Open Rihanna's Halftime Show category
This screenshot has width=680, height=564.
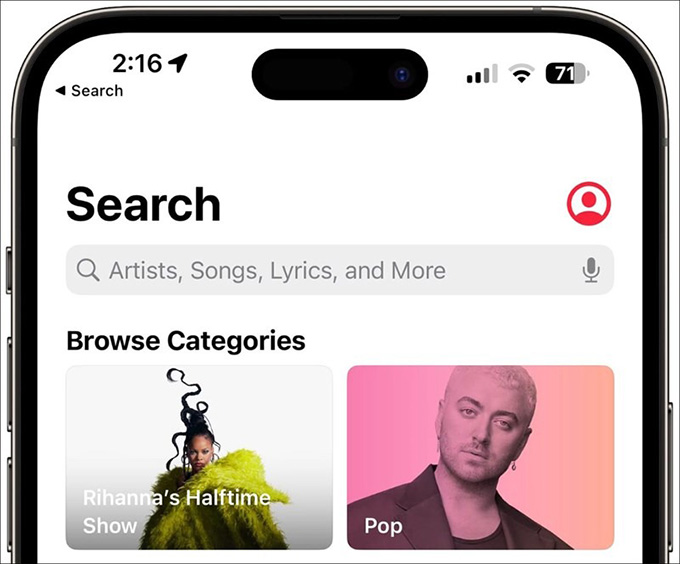199,457
